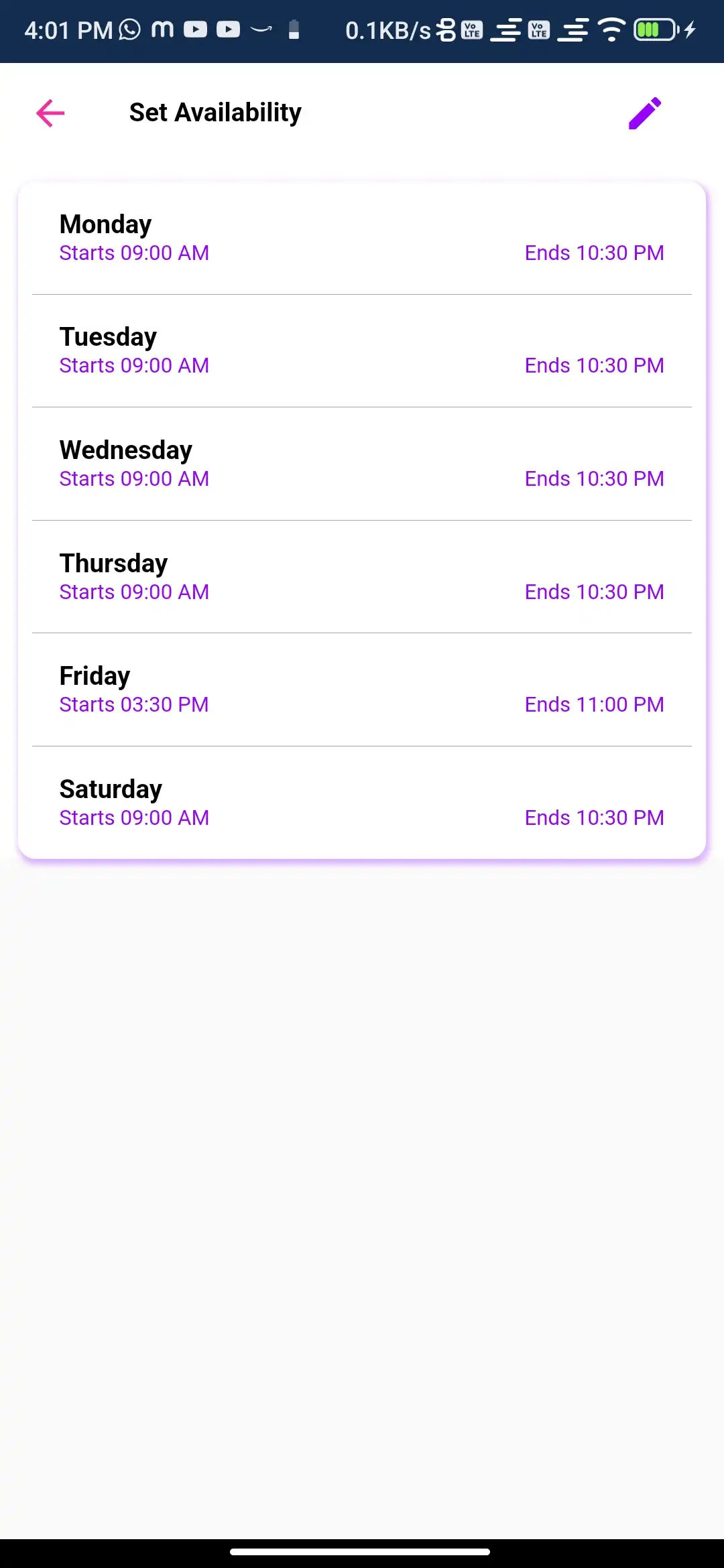Select Monday's start time of 09:00 AM

pyautogui.click(x=134, y=253)
